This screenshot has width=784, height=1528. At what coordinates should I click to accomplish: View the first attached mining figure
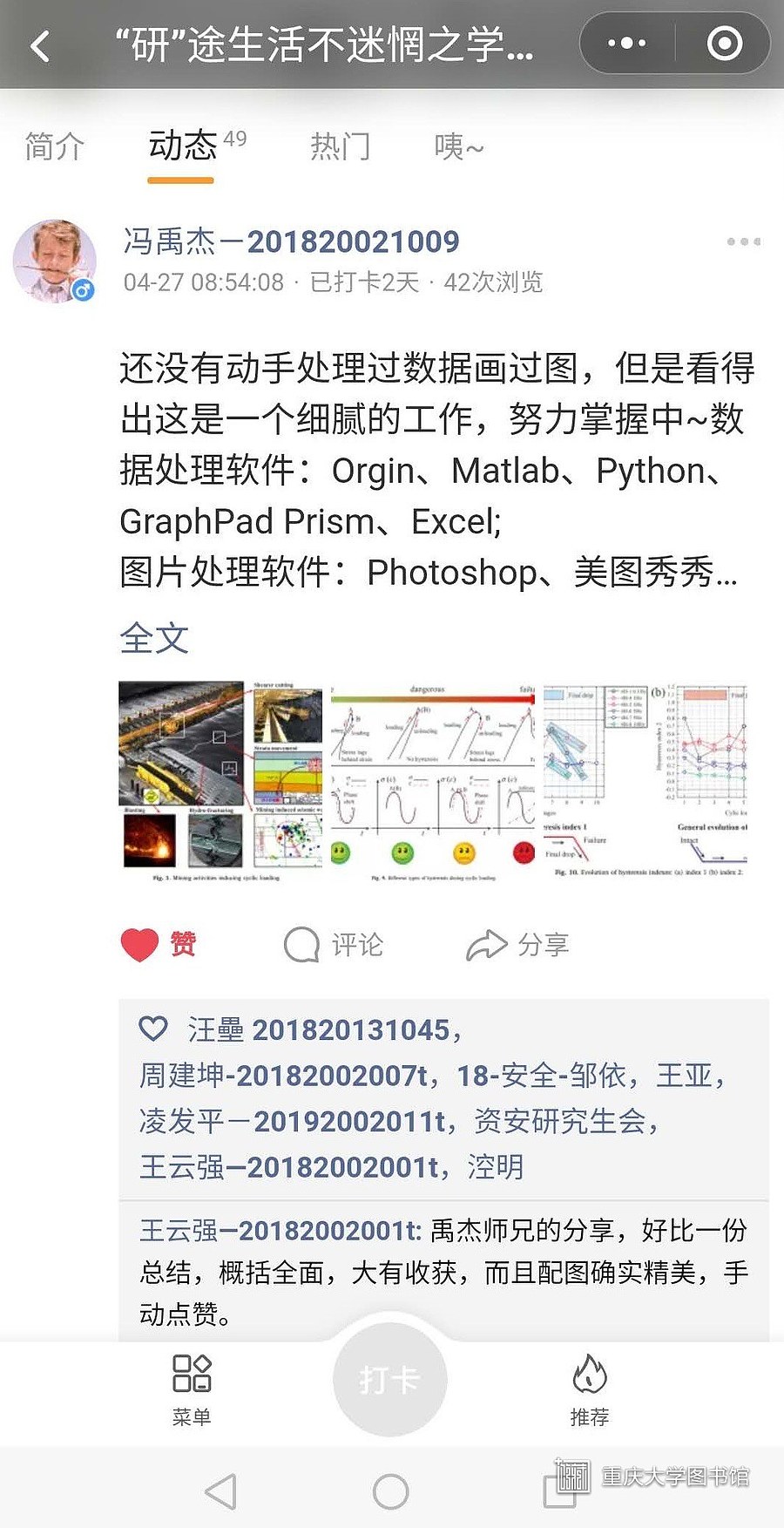tap(221, 780)
